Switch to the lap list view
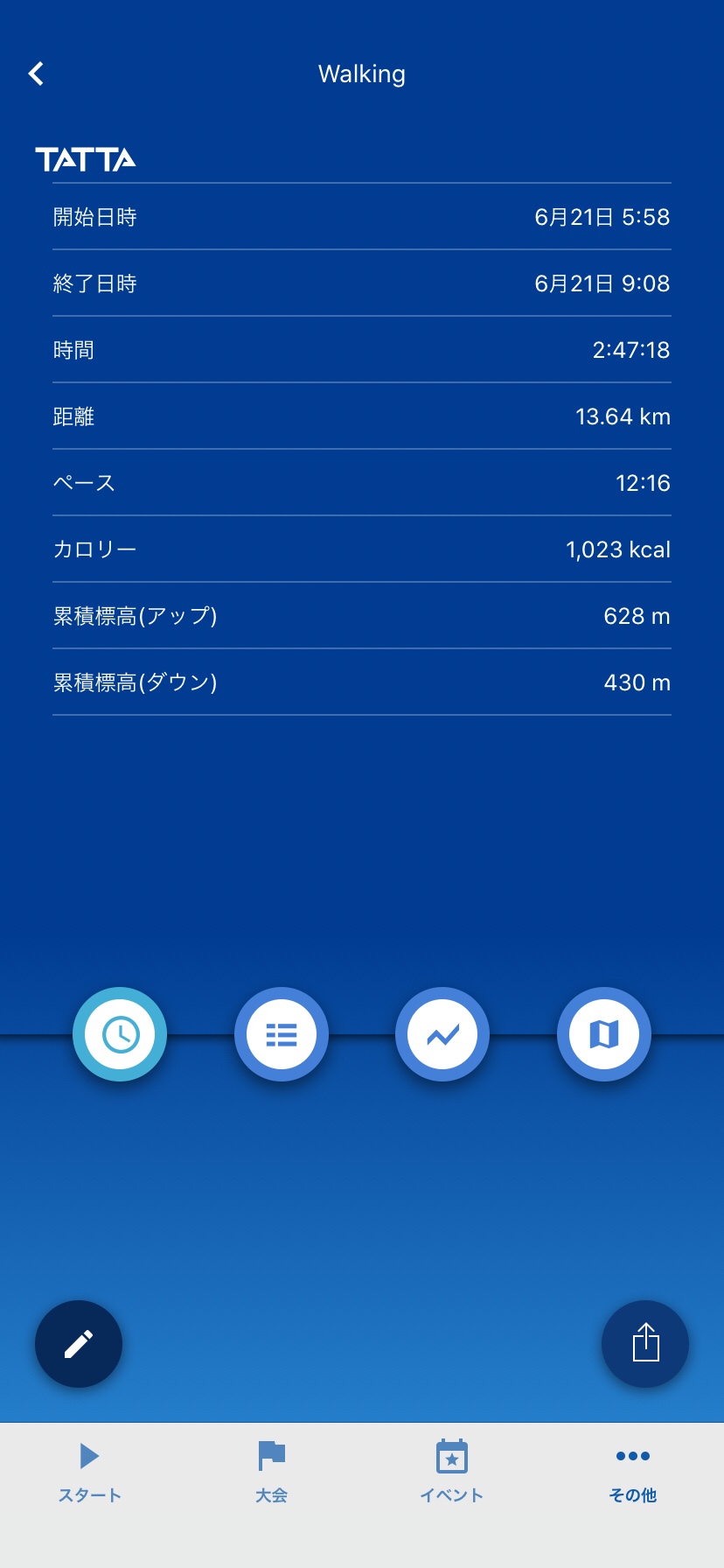This screenshot has width=724, height=1568. pyautogui.click(x=282, y=1034)
